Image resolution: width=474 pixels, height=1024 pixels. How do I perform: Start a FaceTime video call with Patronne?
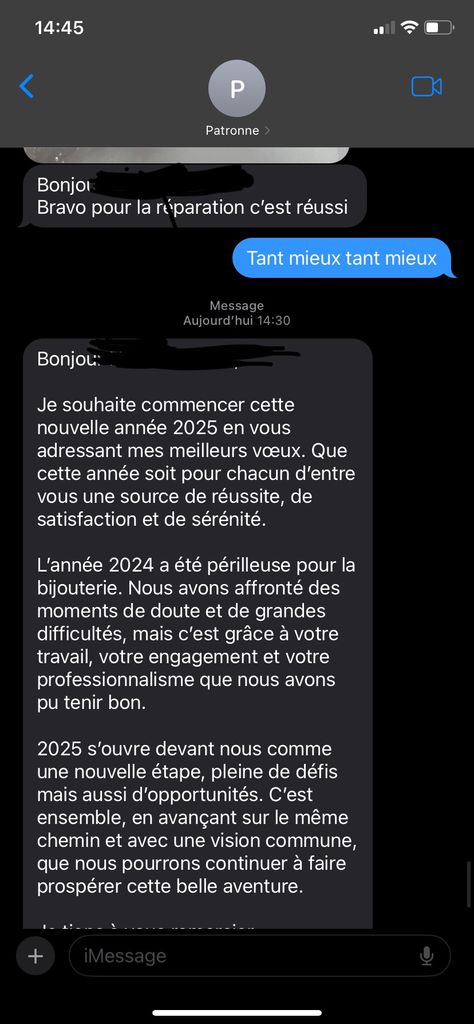426,86
